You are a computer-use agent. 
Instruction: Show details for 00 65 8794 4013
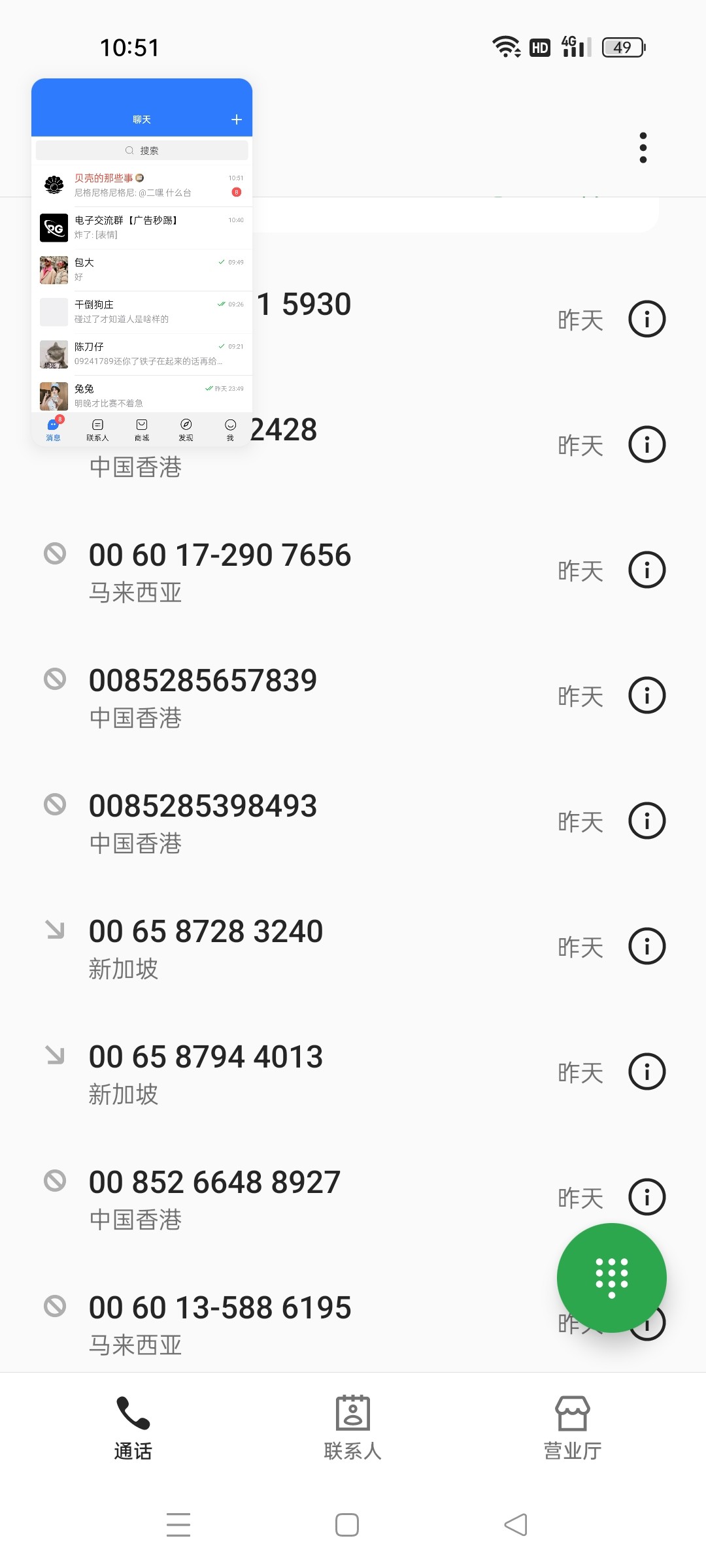pyautogui.click(x=647, y=1072)
